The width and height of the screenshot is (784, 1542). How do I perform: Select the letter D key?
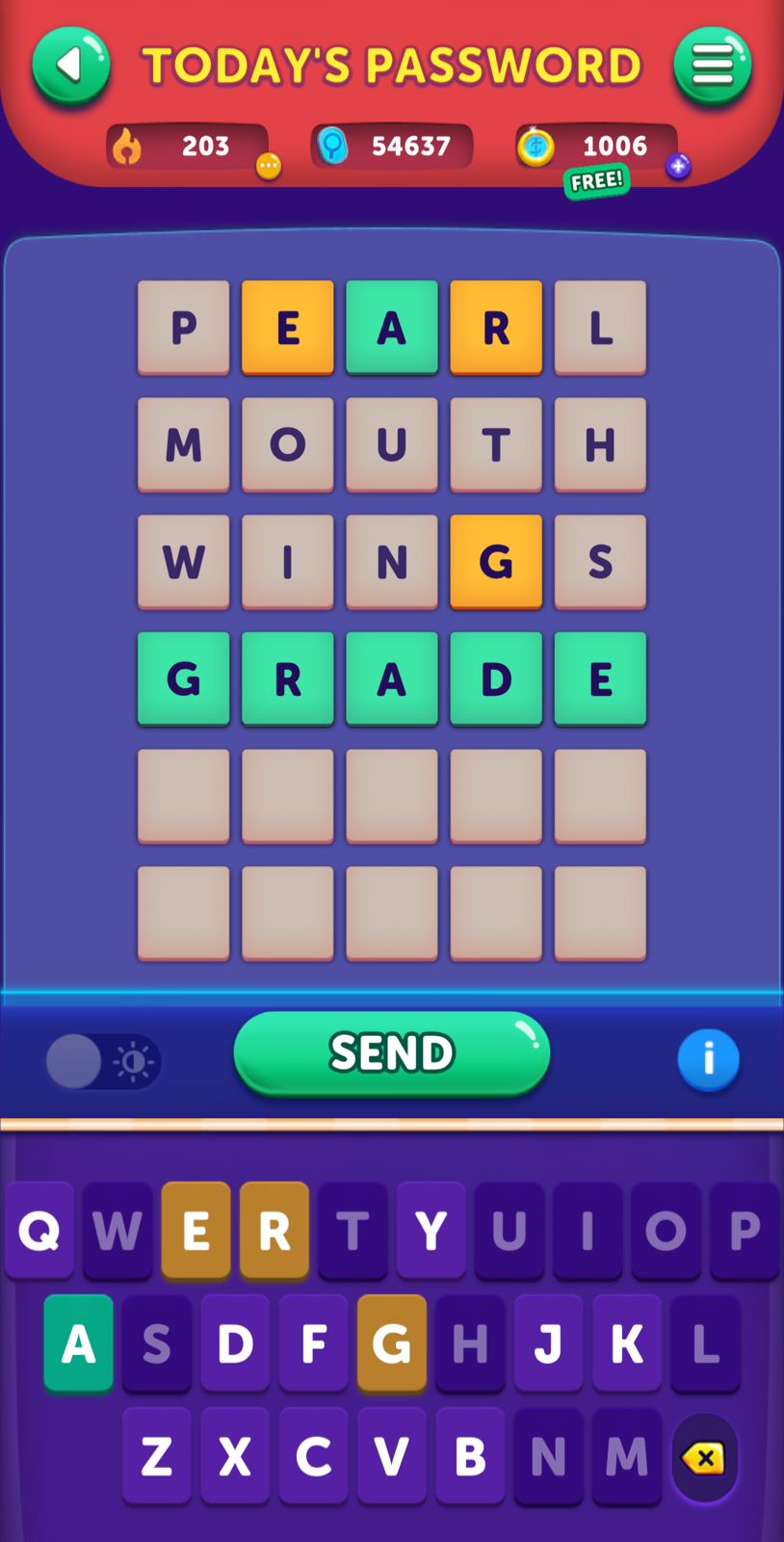(x=235, y=1343)
